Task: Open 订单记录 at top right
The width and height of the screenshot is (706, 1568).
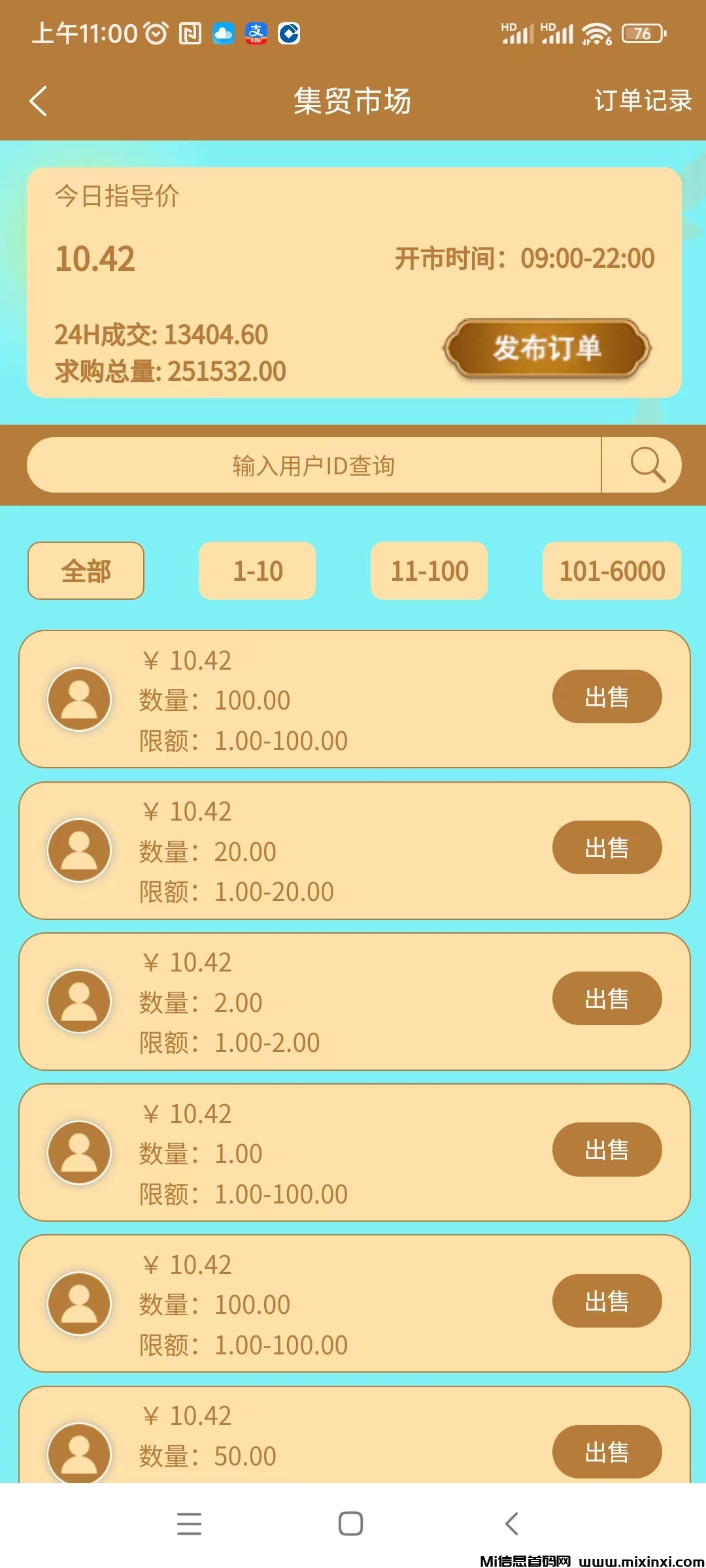Action: tap(641, 101)
